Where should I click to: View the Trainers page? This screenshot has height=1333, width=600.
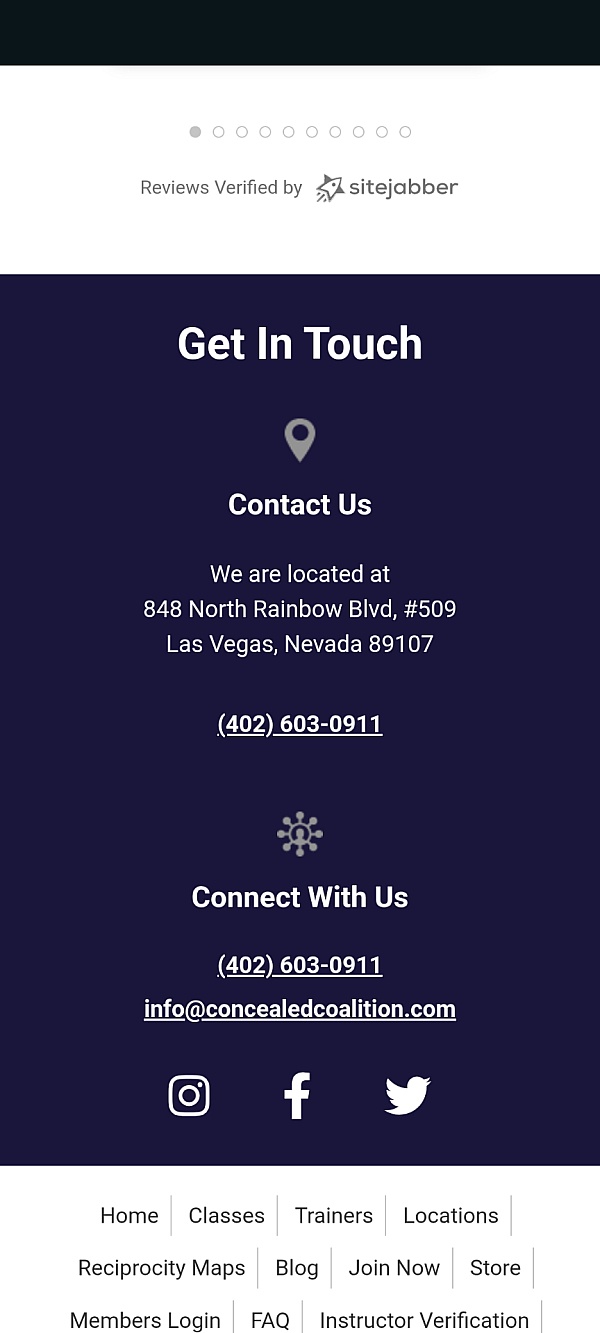334,1215
